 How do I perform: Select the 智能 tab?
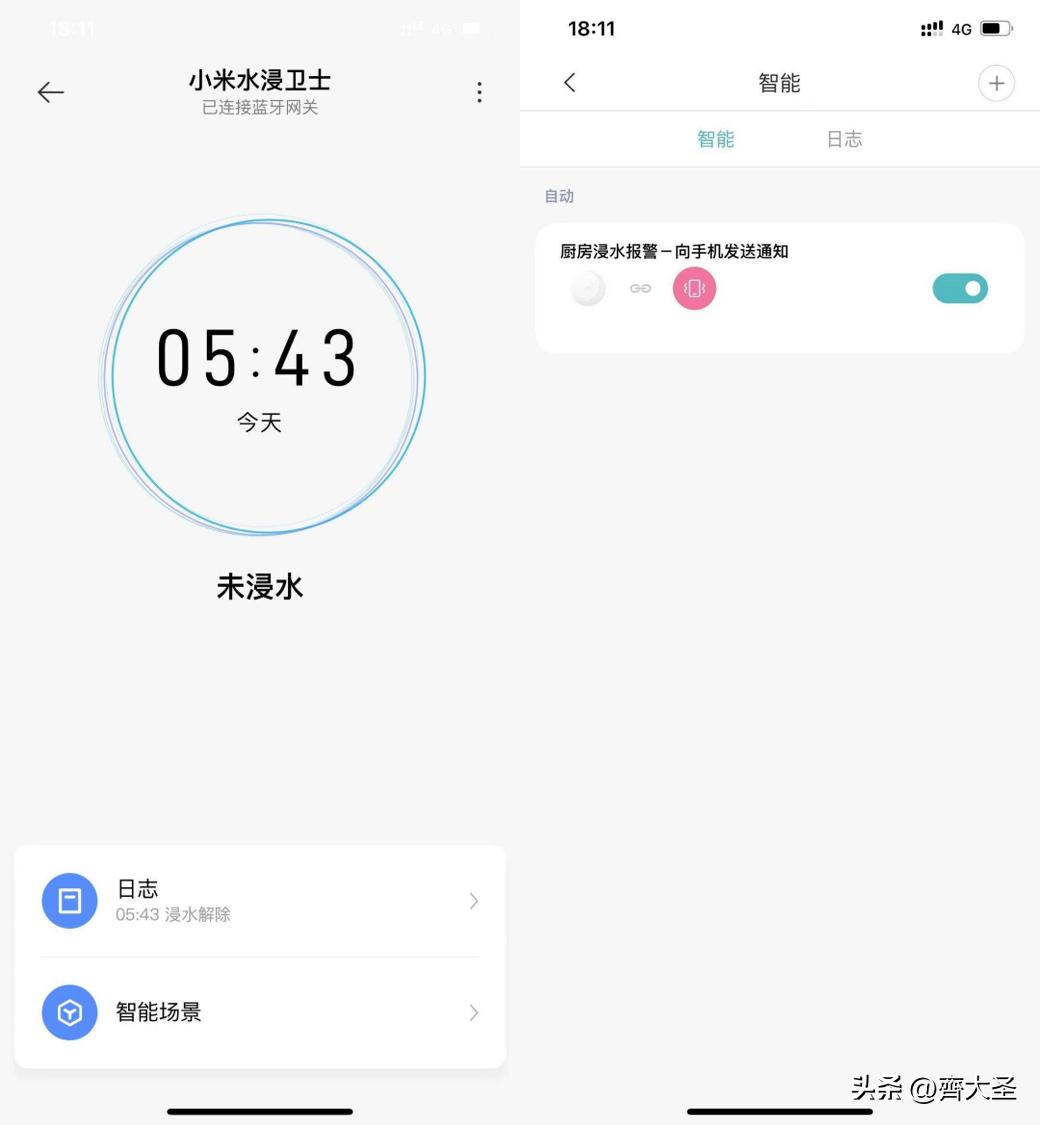click(716, 140)
